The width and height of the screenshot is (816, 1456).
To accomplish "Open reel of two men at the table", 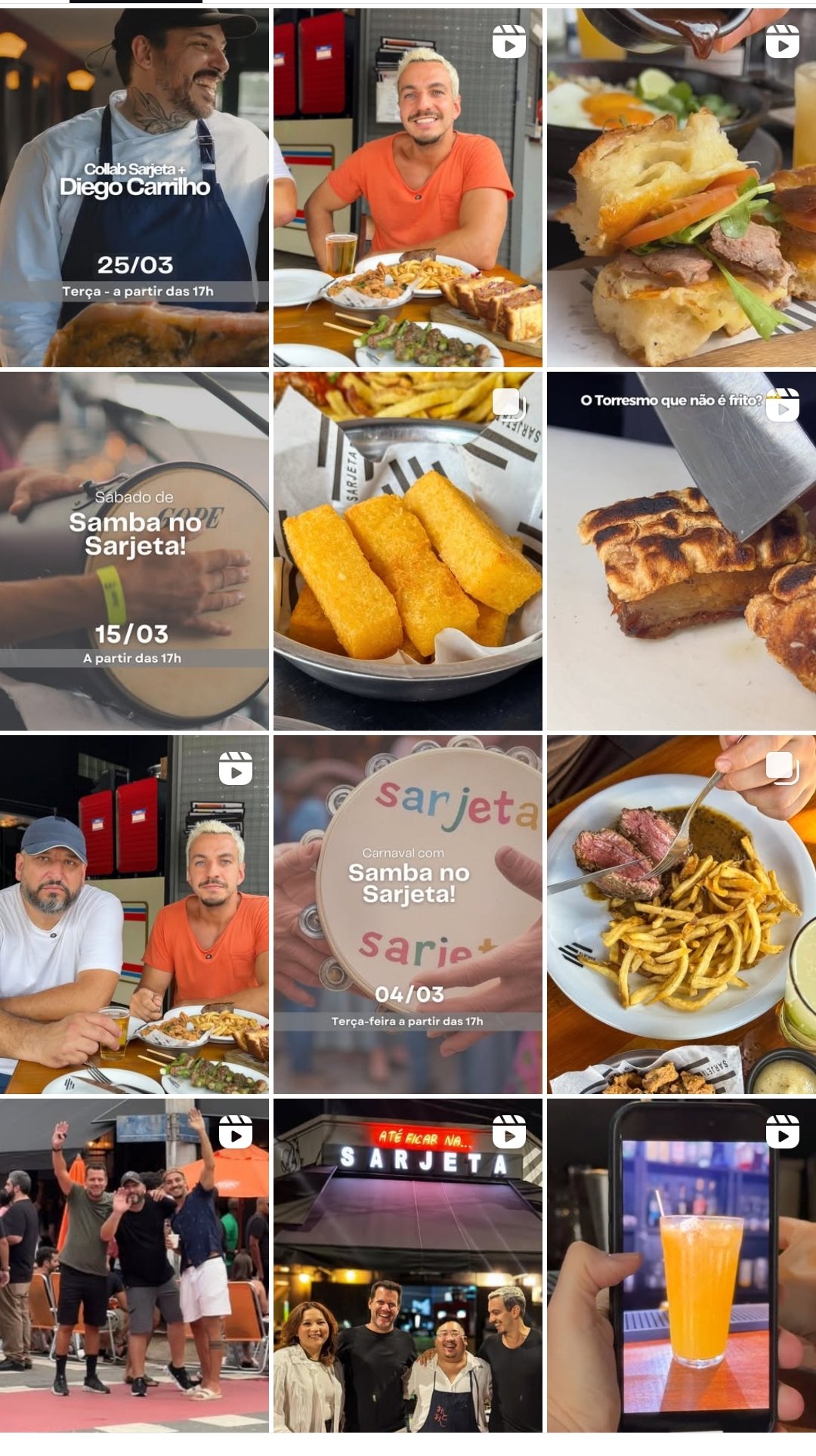I will coord(134,914).
